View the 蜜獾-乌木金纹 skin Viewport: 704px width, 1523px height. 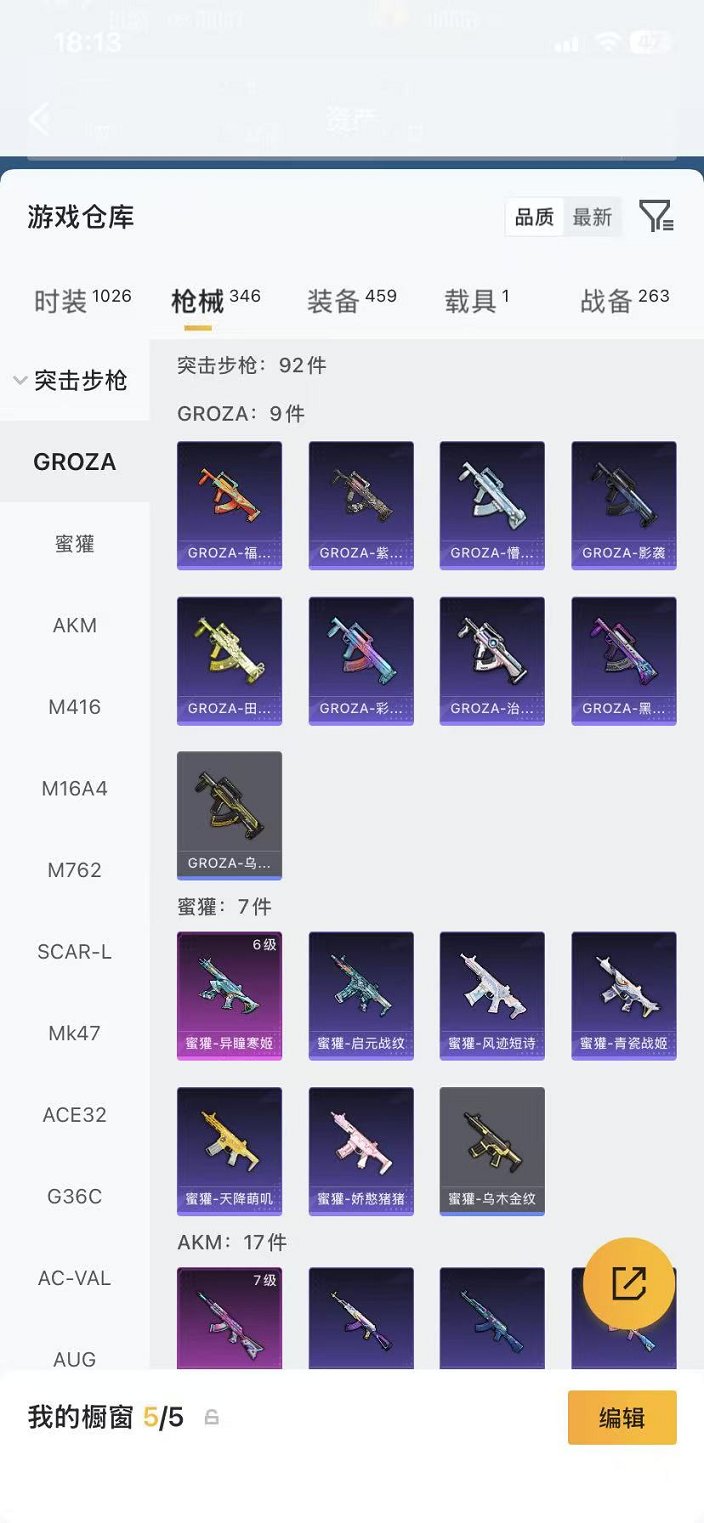pos(492,1150)
